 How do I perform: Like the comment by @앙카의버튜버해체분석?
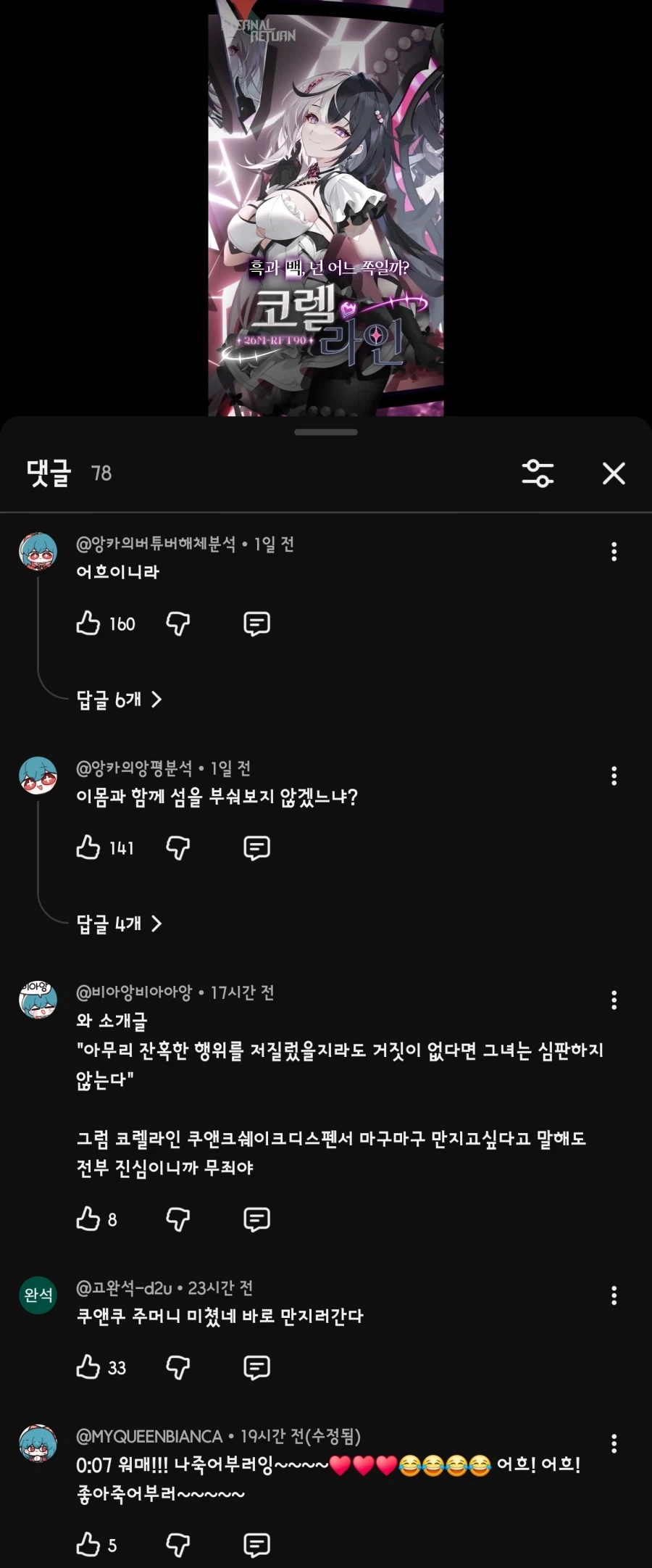click(x=88, y=622)
